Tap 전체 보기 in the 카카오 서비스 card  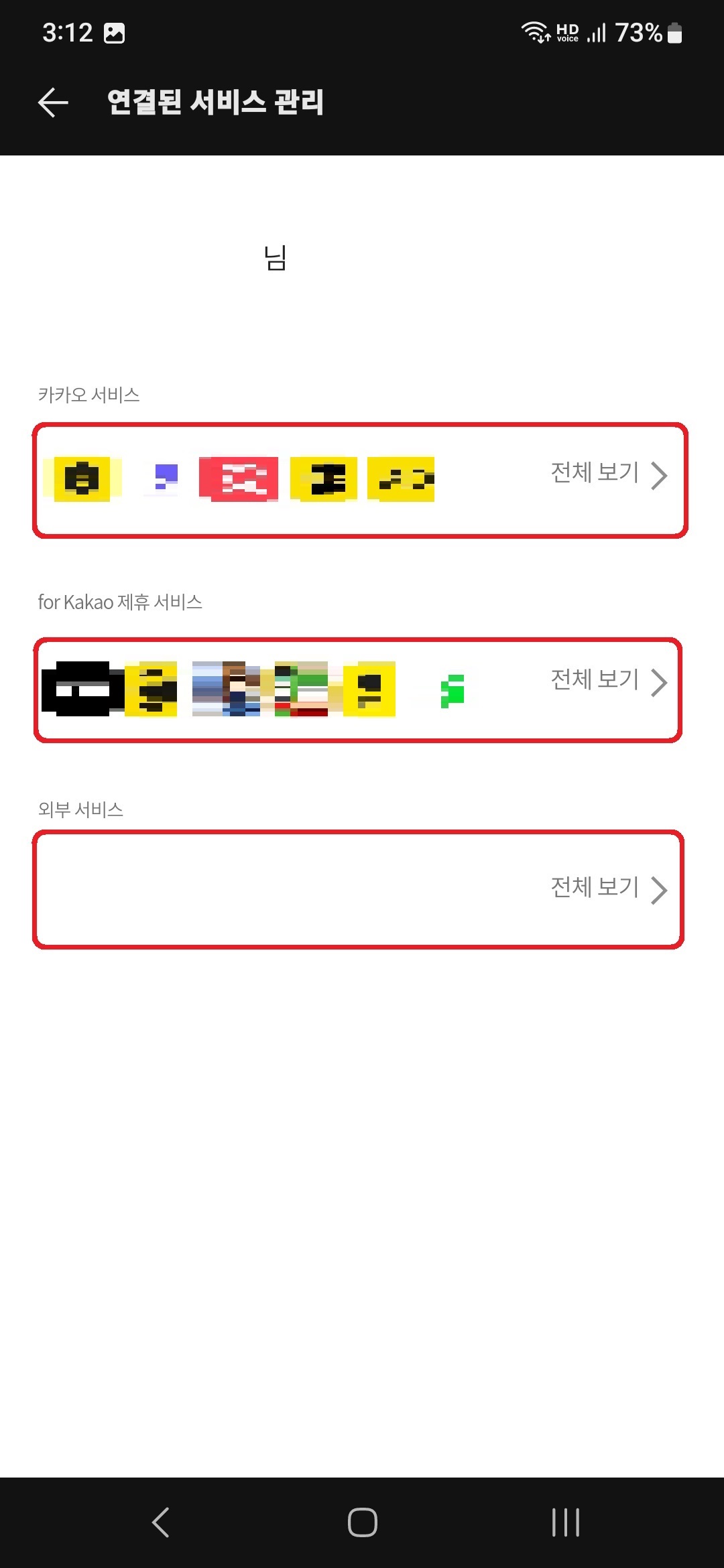coord(594,474)
